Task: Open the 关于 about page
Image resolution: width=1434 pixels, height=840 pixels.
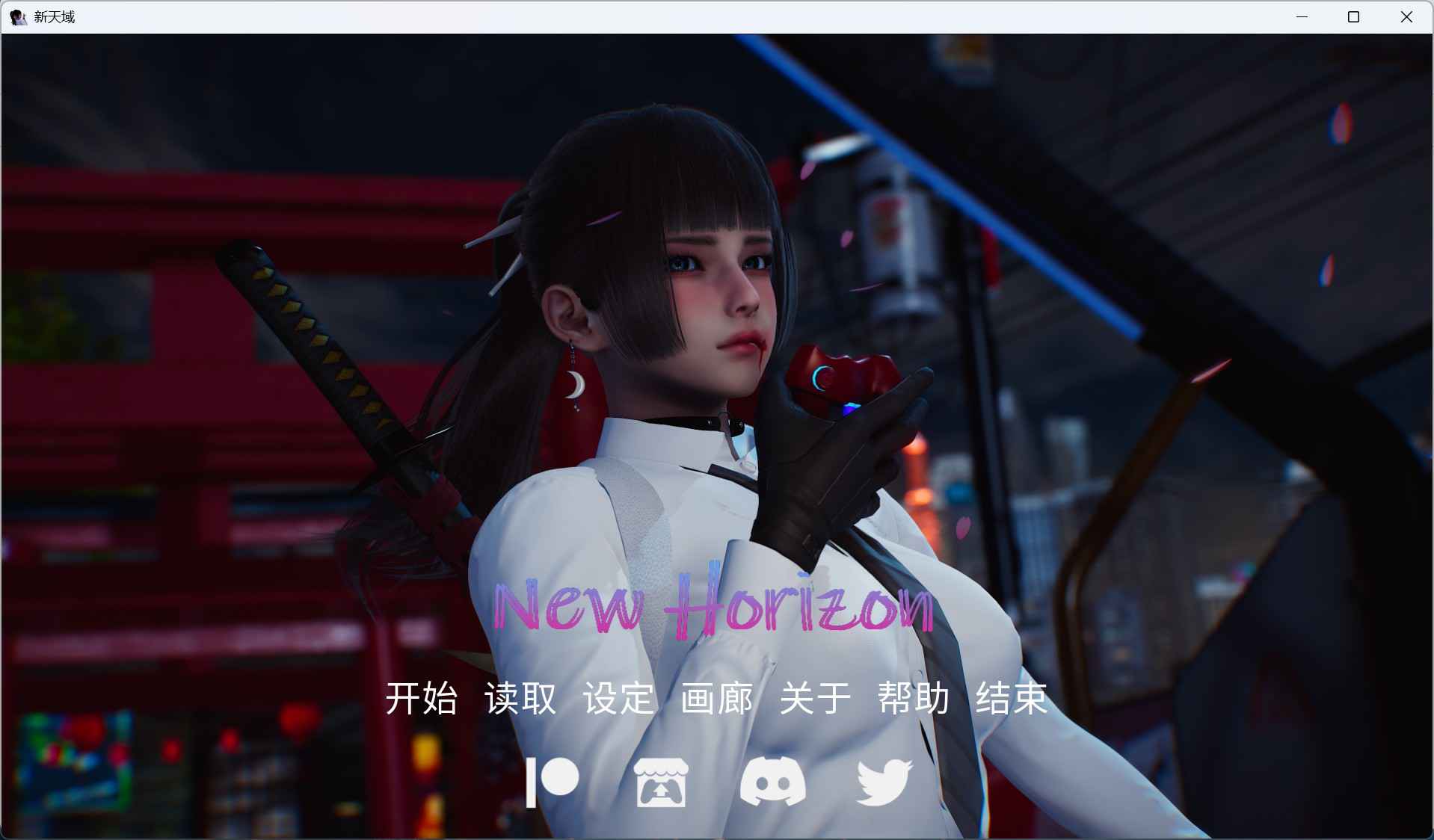Action: (815, 699)
